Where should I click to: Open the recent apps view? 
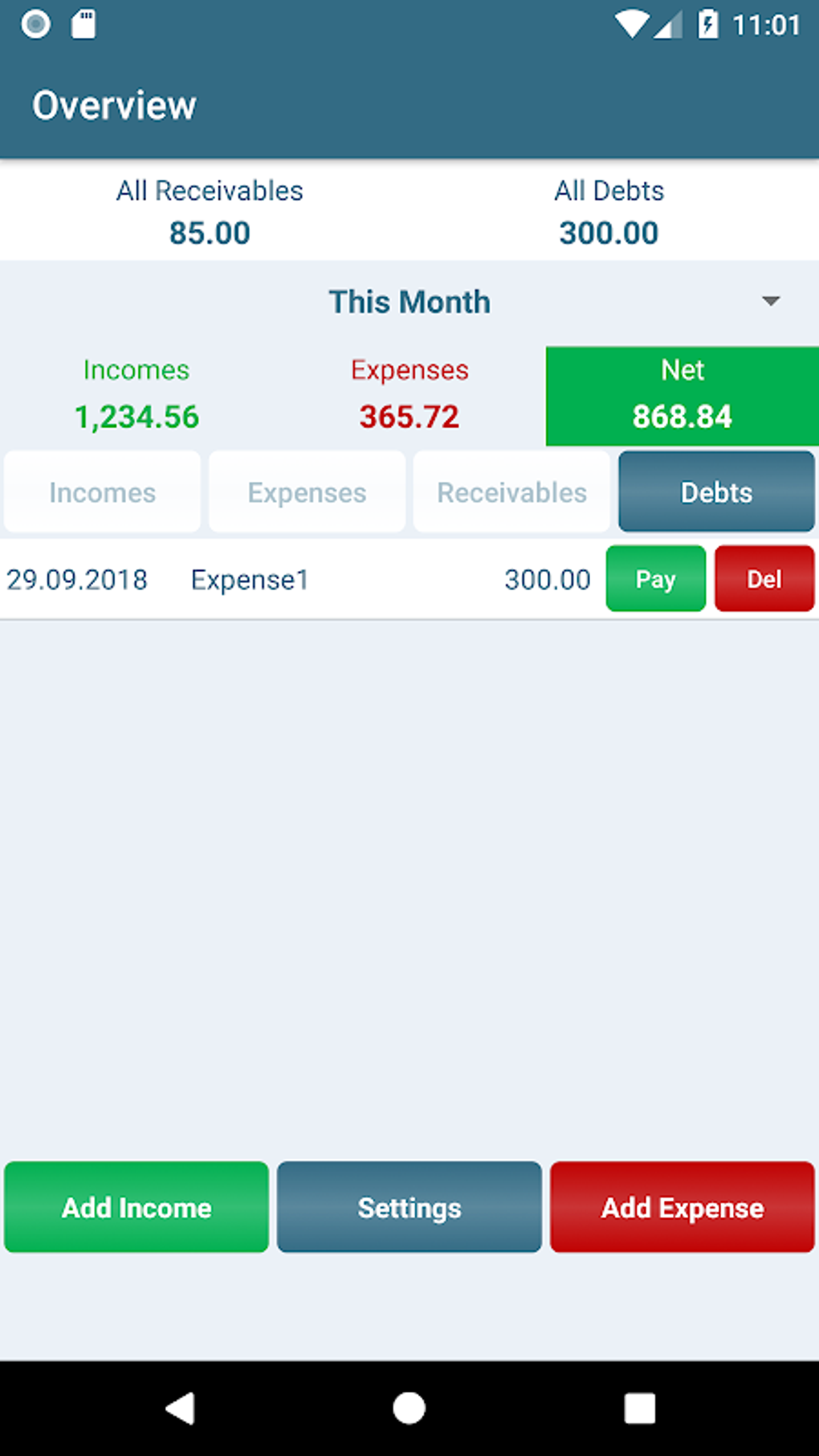point(639,1408)
